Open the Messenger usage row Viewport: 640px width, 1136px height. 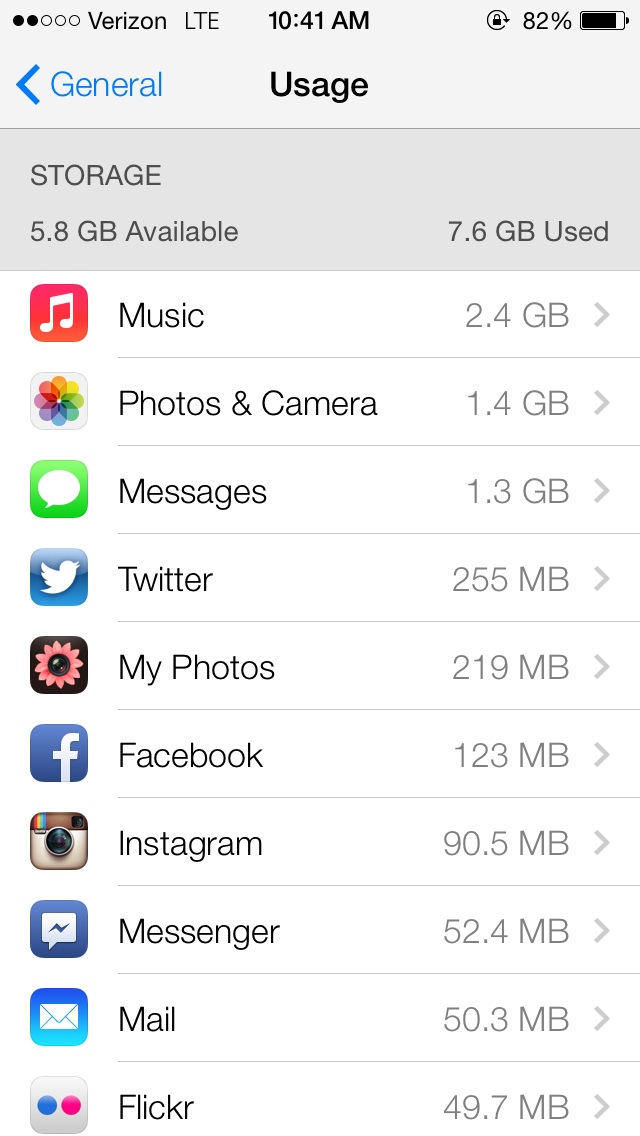click(320, 930)
